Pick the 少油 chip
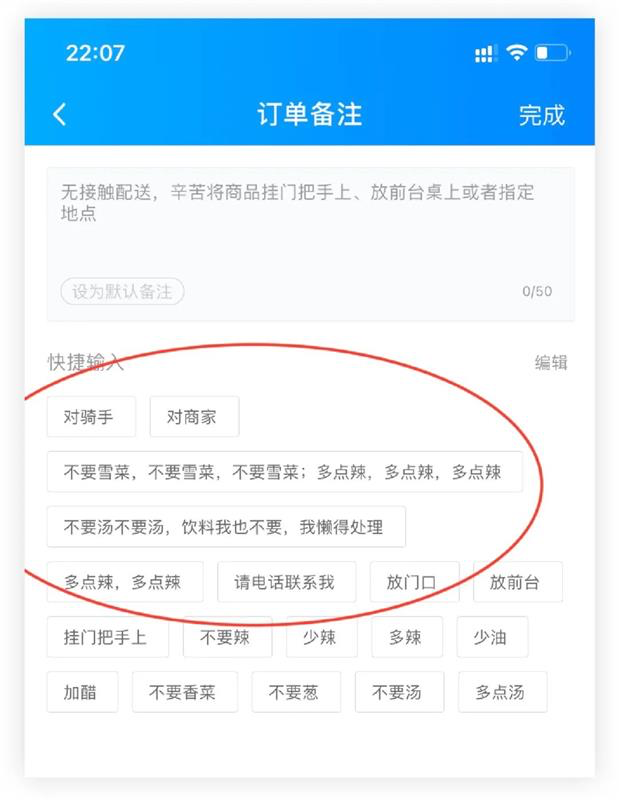Screen dimensions: 619x800 (492, 637)
